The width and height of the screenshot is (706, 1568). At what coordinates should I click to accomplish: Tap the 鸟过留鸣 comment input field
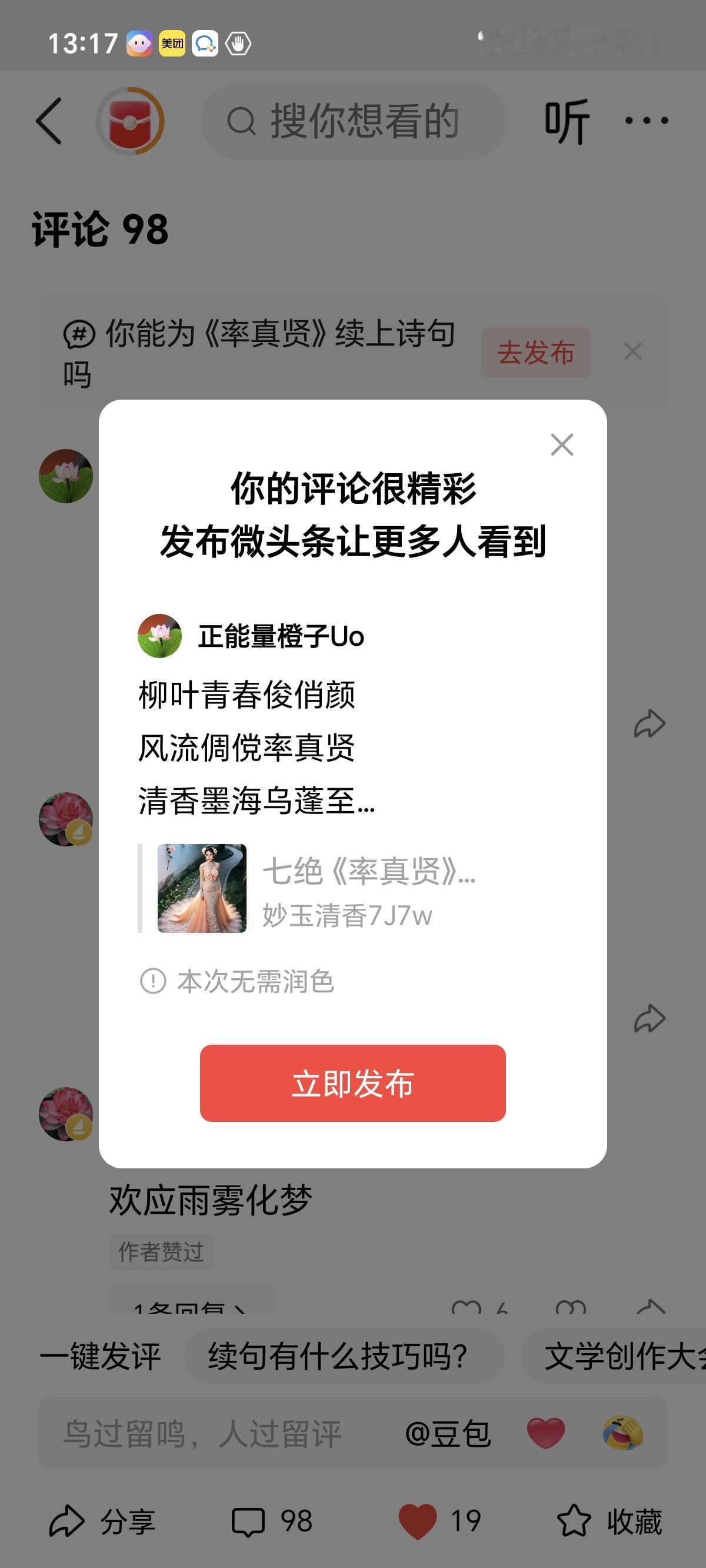tap(204, 1432)
